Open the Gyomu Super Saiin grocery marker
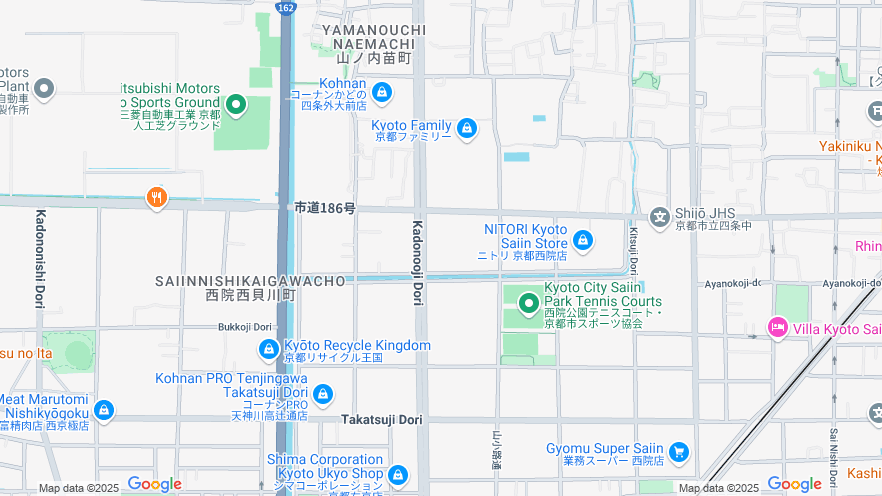The height and width of the screenshot is (496, 882). (x=679, y=453)
